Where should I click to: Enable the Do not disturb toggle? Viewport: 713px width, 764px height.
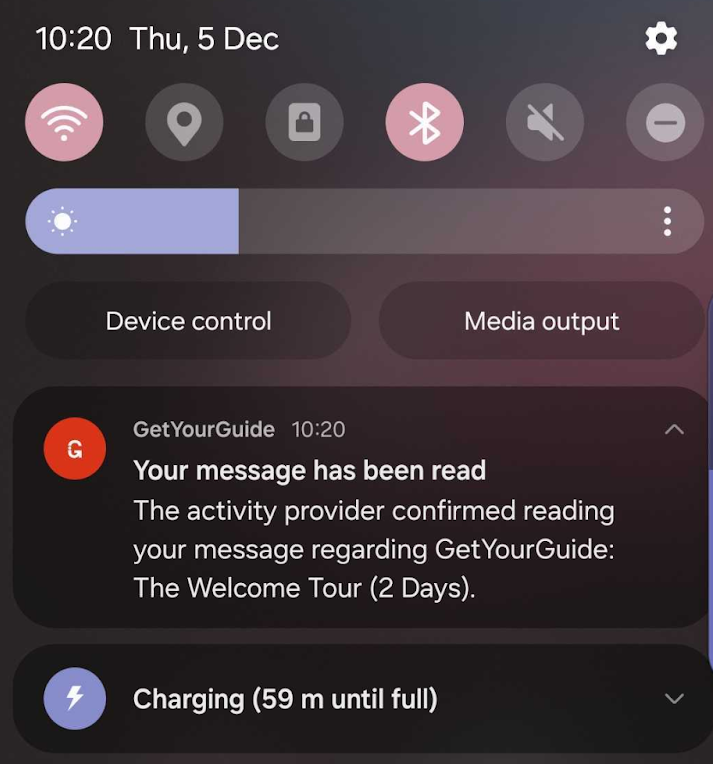point(664,123)
